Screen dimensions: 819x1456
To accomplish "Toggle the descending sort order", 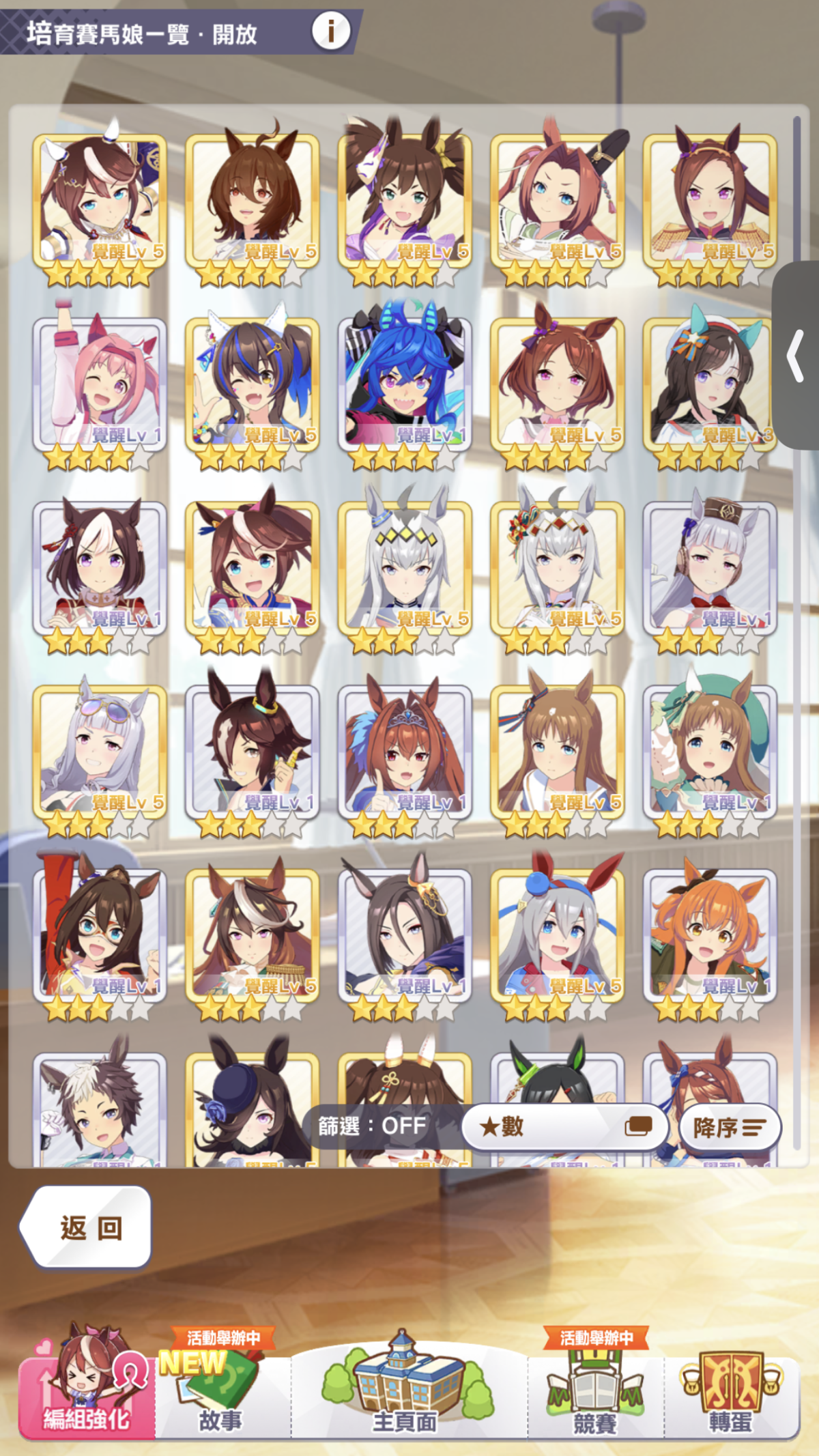I will [729, 1128].
